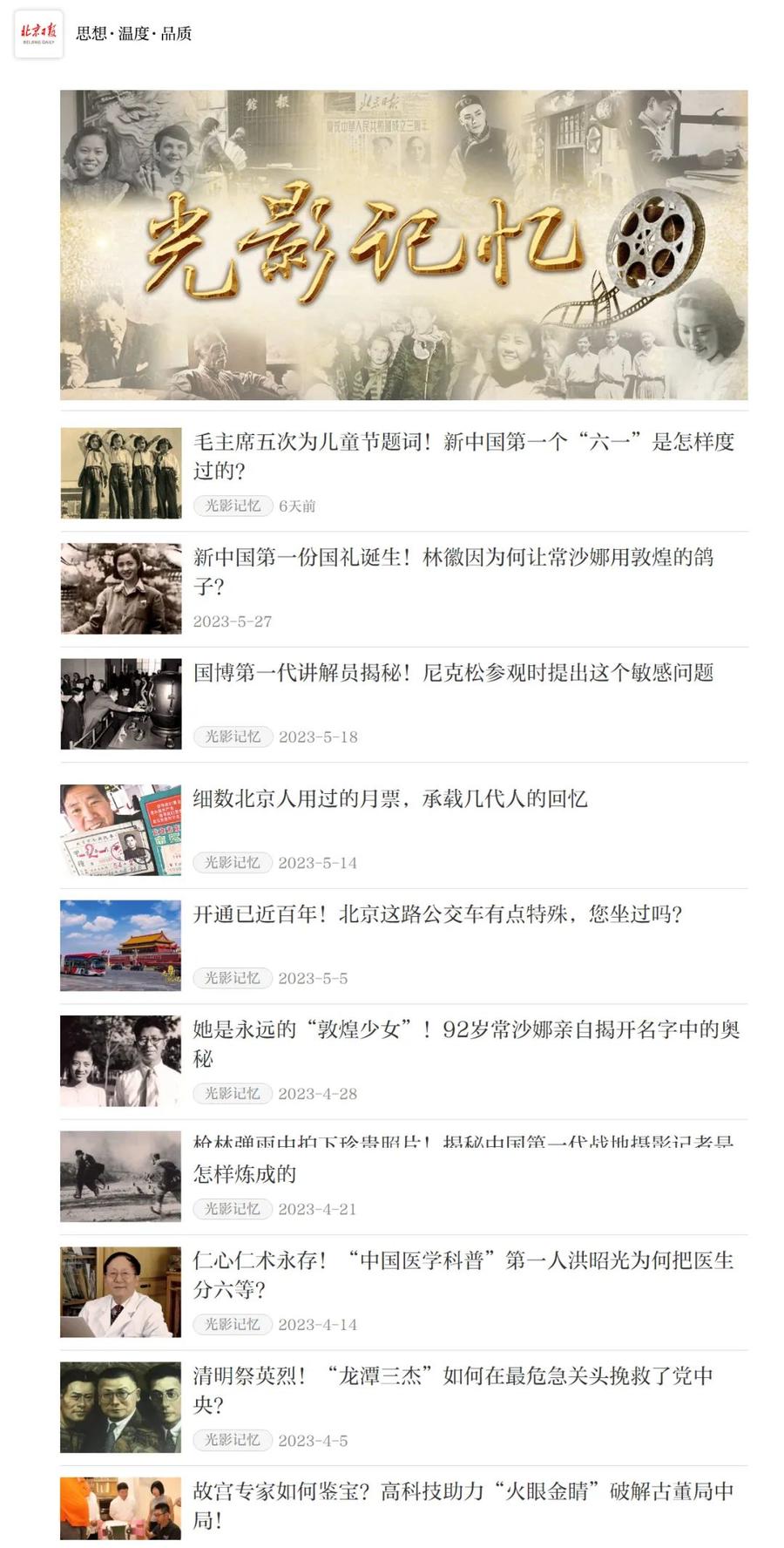Open the 洪昭光 医学科普 article
This screenshot has height=1548, width=784.
(463, 1274)
